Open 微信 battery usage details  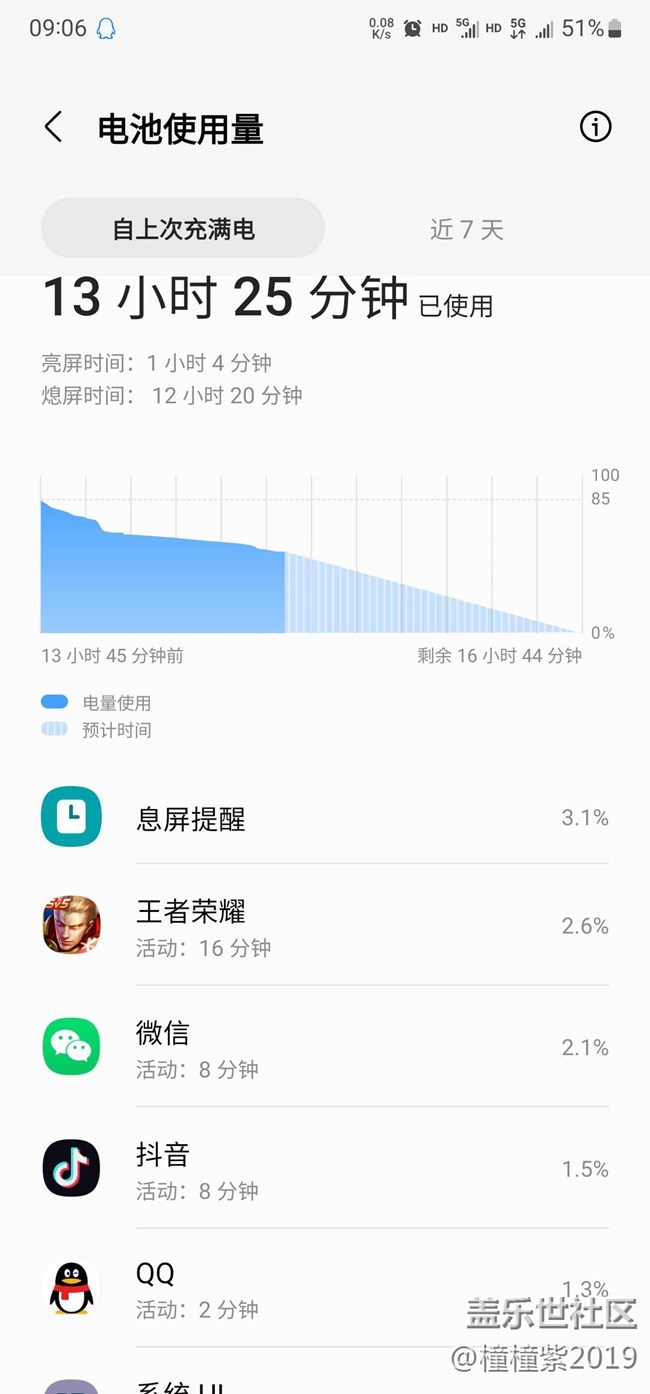coord(325,1047)
